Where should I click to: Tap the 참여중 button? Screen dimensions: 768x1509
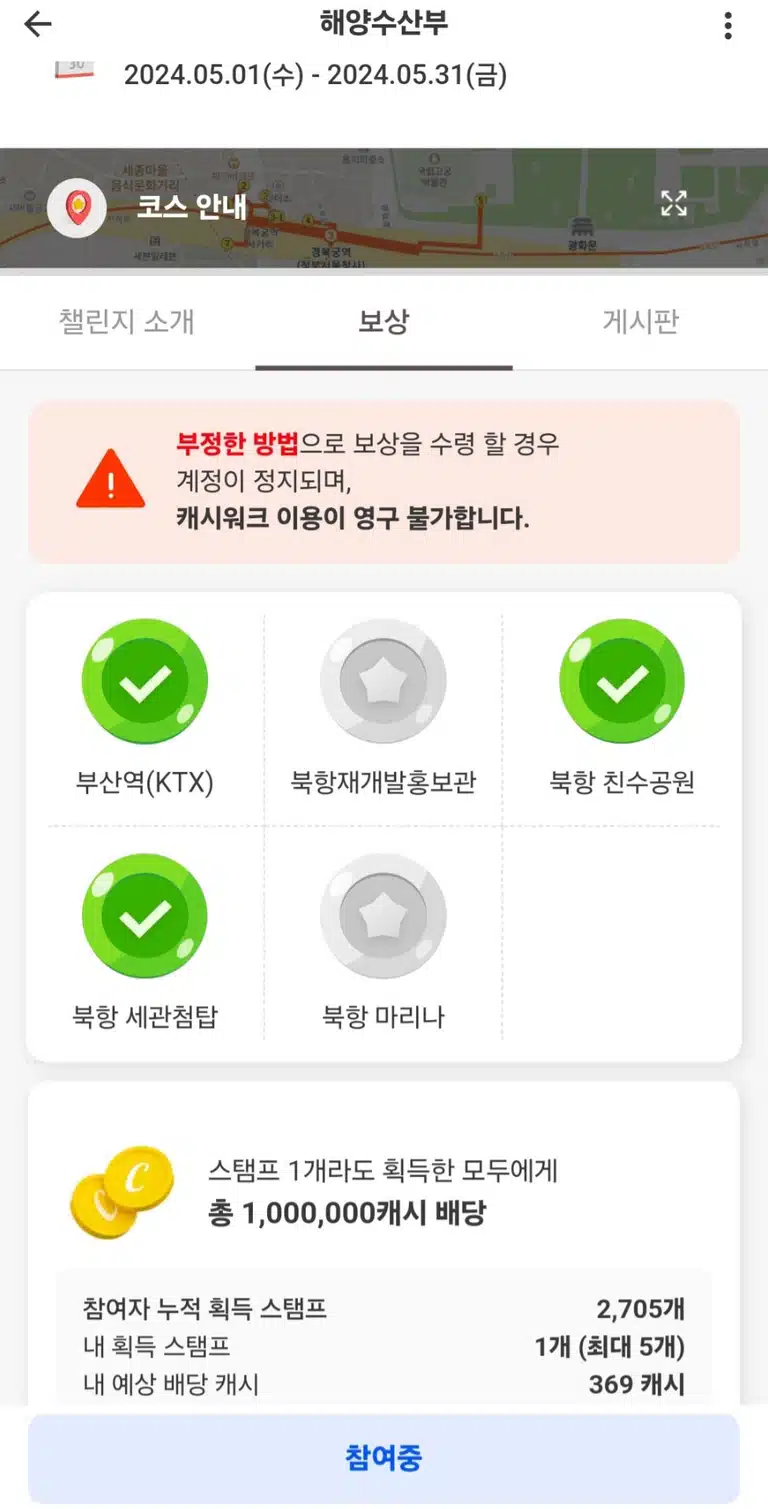[384, 1457]
